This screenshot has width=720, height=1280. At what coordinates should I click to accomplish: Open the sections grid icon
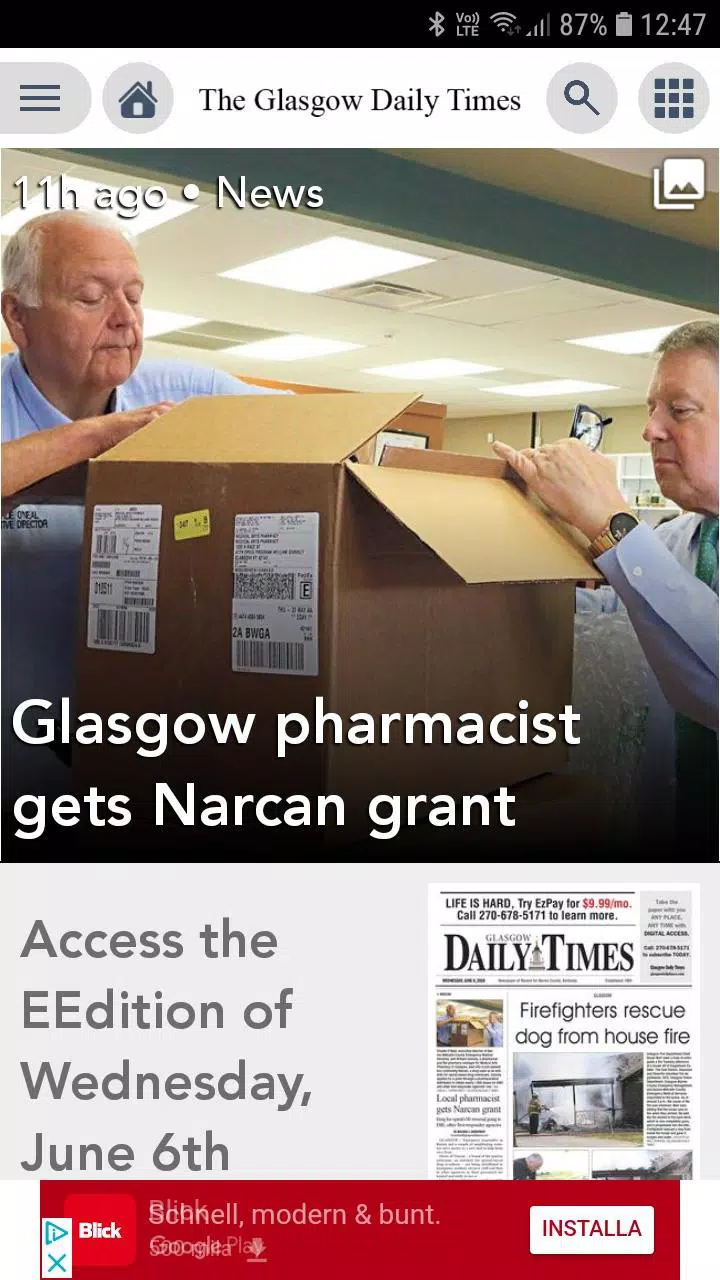tap(676, 98)
